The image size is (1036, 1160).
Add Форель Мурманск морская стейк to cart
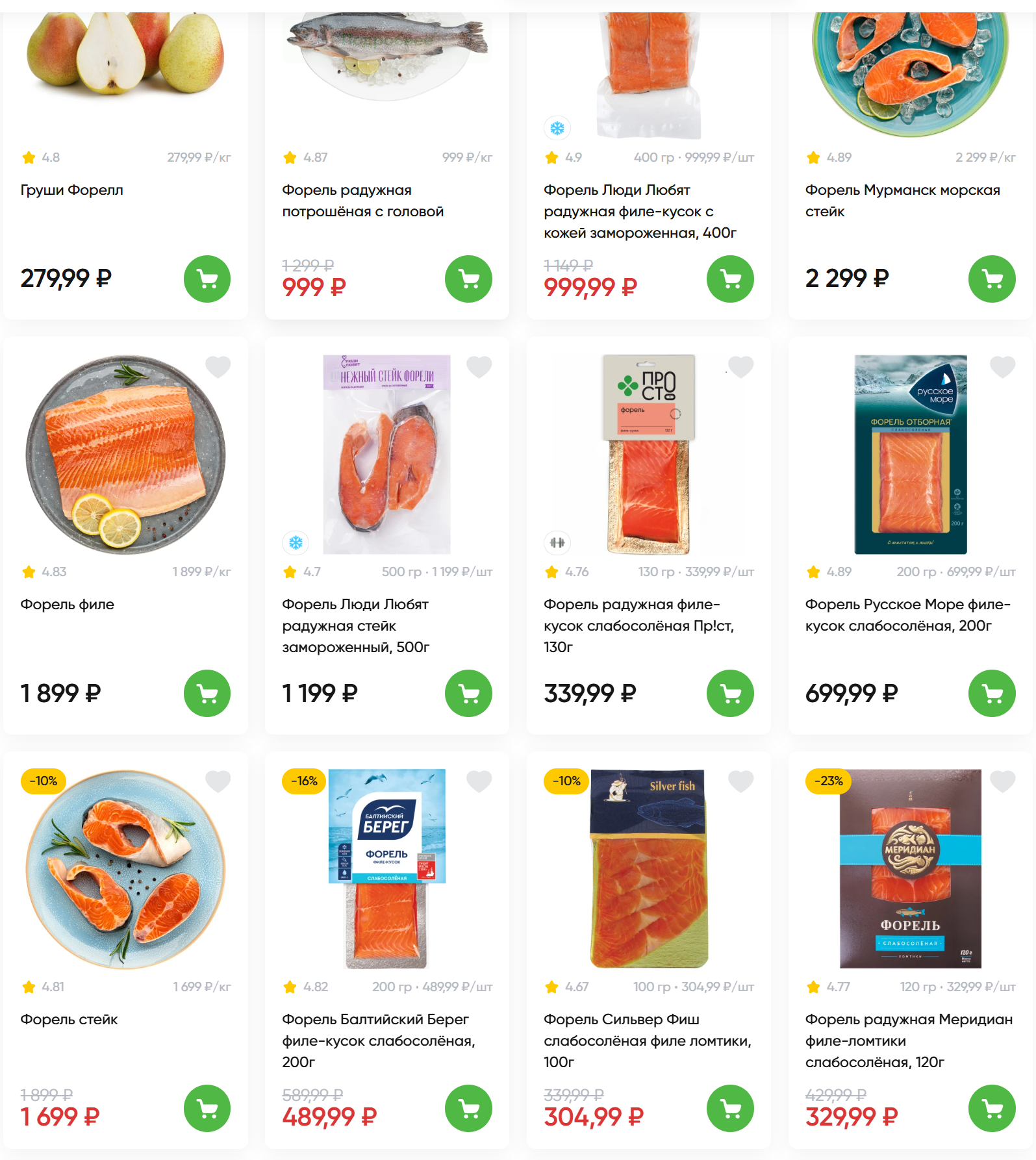coord(991,279)
